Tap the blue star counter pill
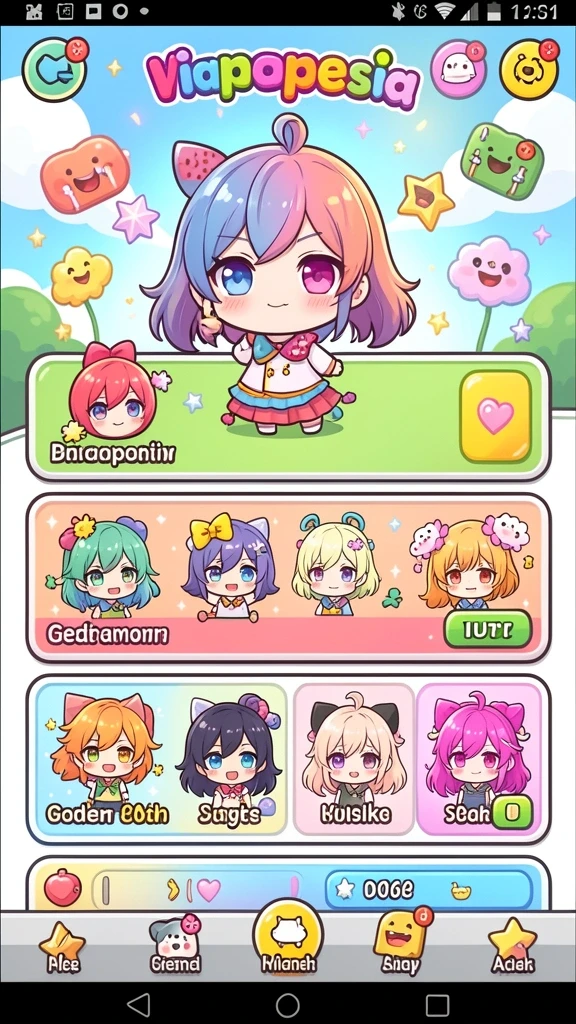The image size is (576, 1024). pyautogui.click(x=428, y=889)
